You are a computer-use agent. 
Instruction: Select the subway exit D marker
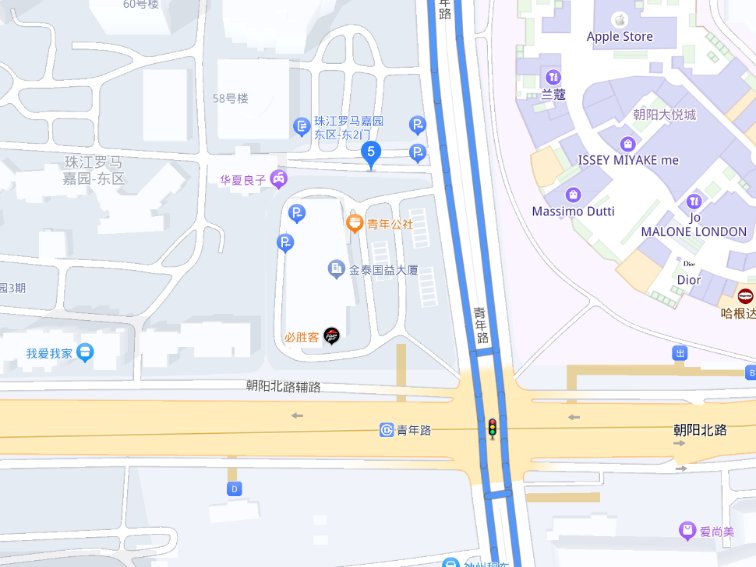click(x=235, y=489)
